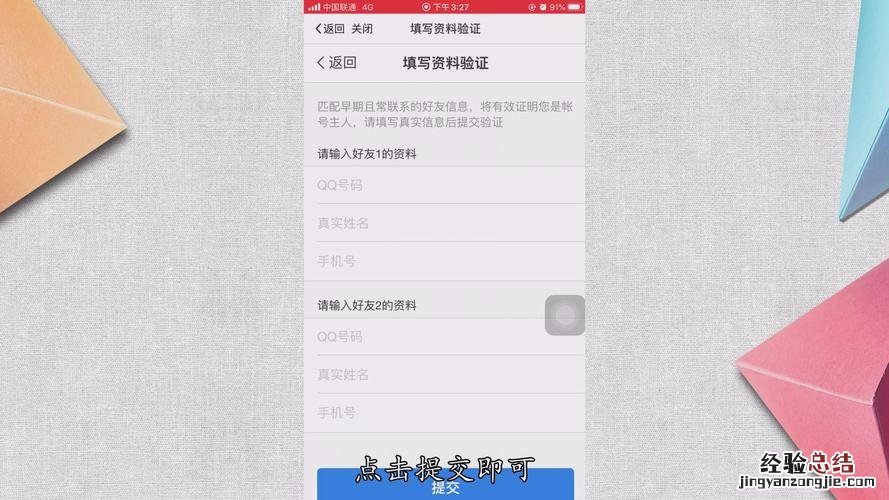Select the 真实姓名 field for friend 1
Screen dimensions: 889x500
(444, 223)
